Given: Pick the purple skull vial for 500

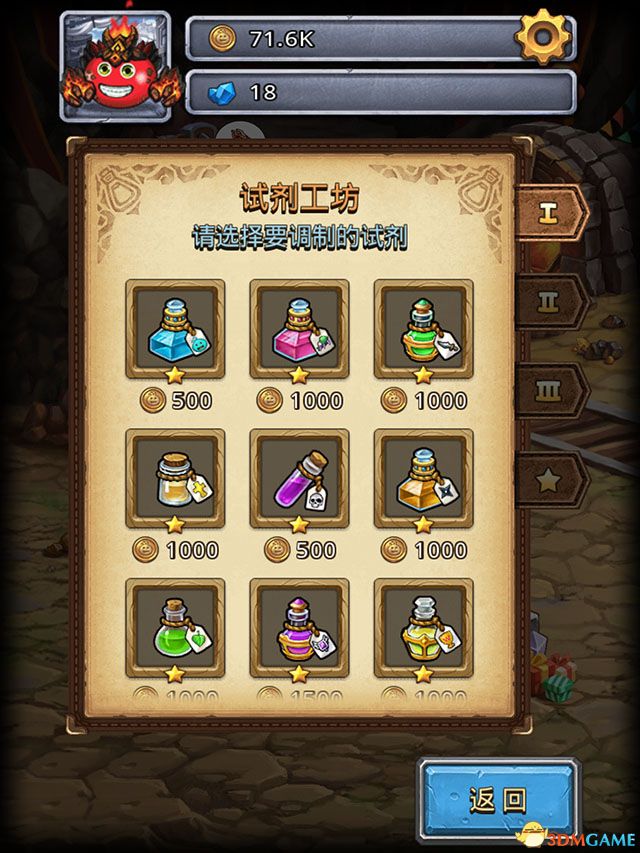Looking at the screenshot, I should pyautogui.click(x=299, y=478).
